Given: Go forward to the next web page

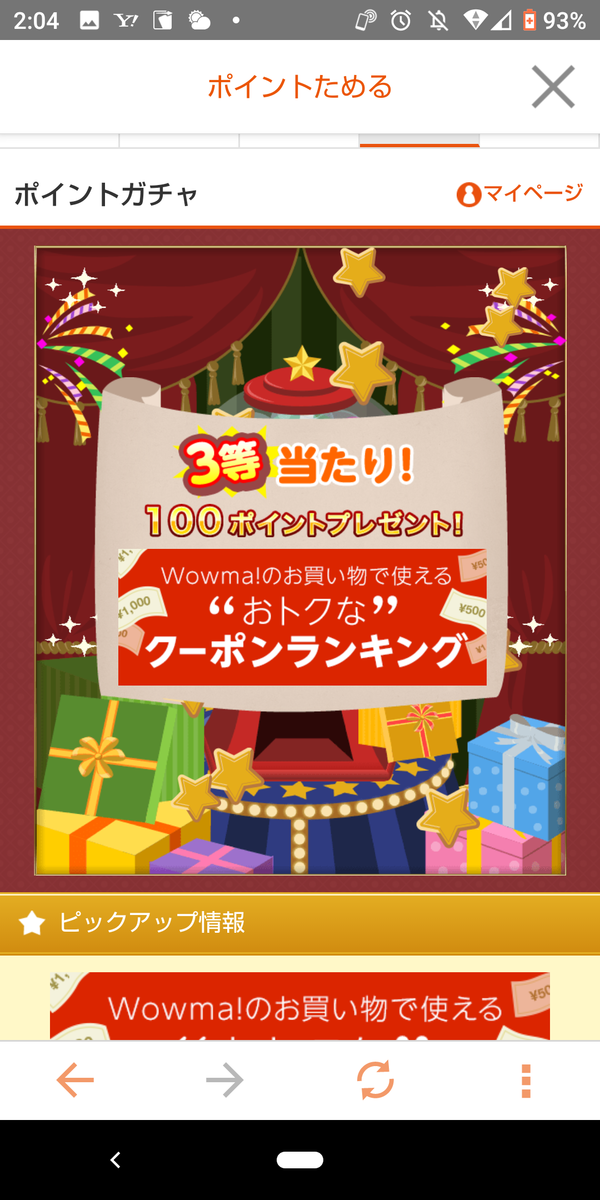Looking at the screenshot, I should coord(225,1080).
